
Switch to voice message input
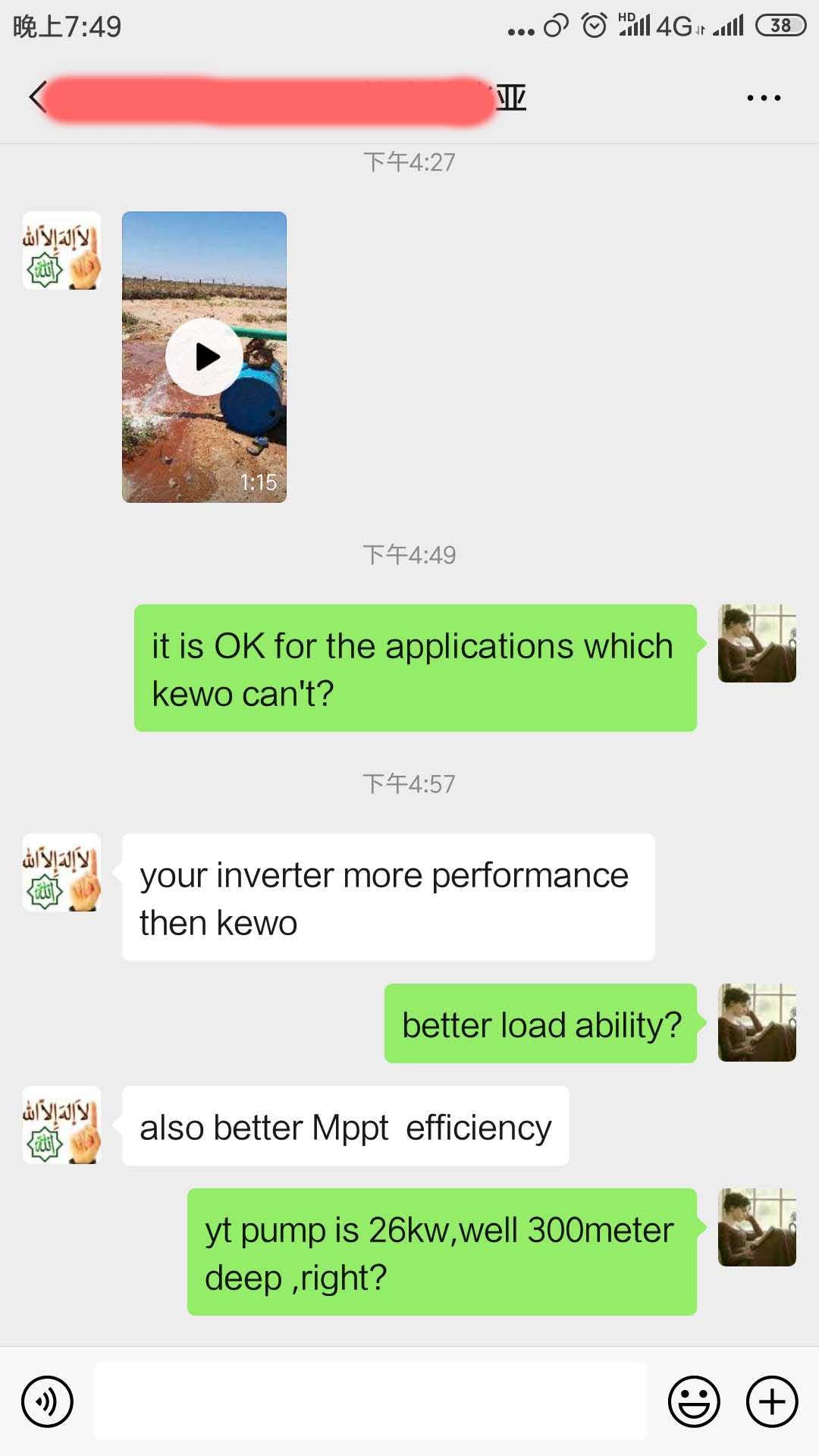[47, 1401]
